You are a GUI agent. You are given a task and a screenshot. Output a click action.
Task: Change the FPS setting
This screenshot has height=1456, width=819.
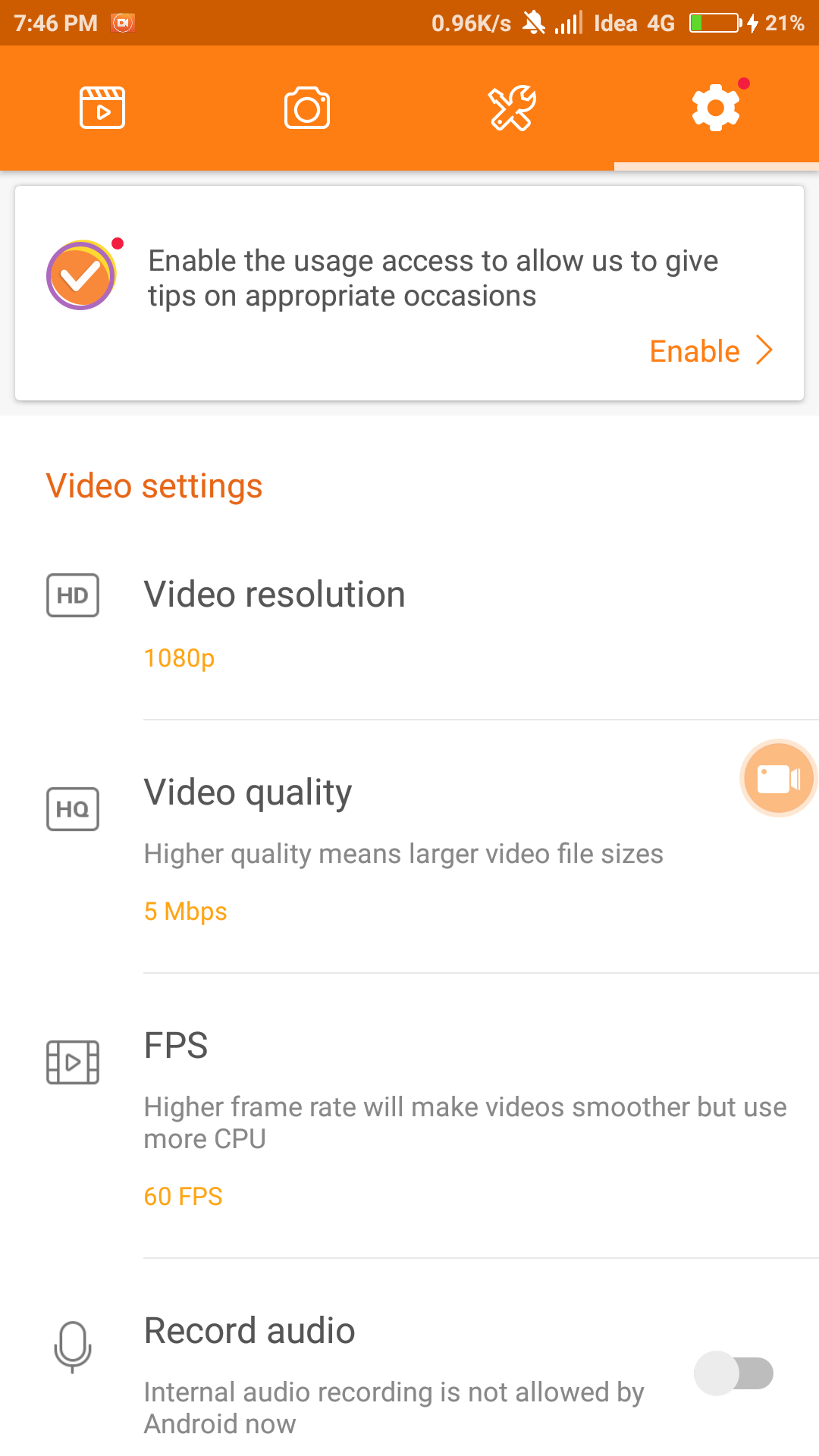click(409, 1115)
